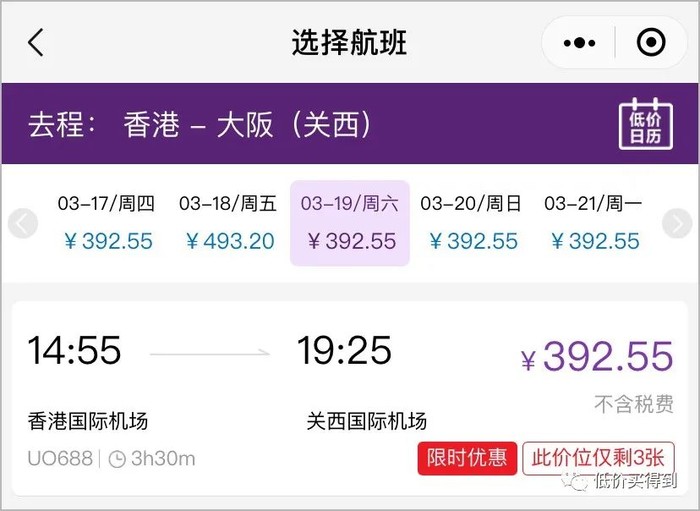Go back from flight selection
This screenshot has height=511, width=700.
[36, 43]
